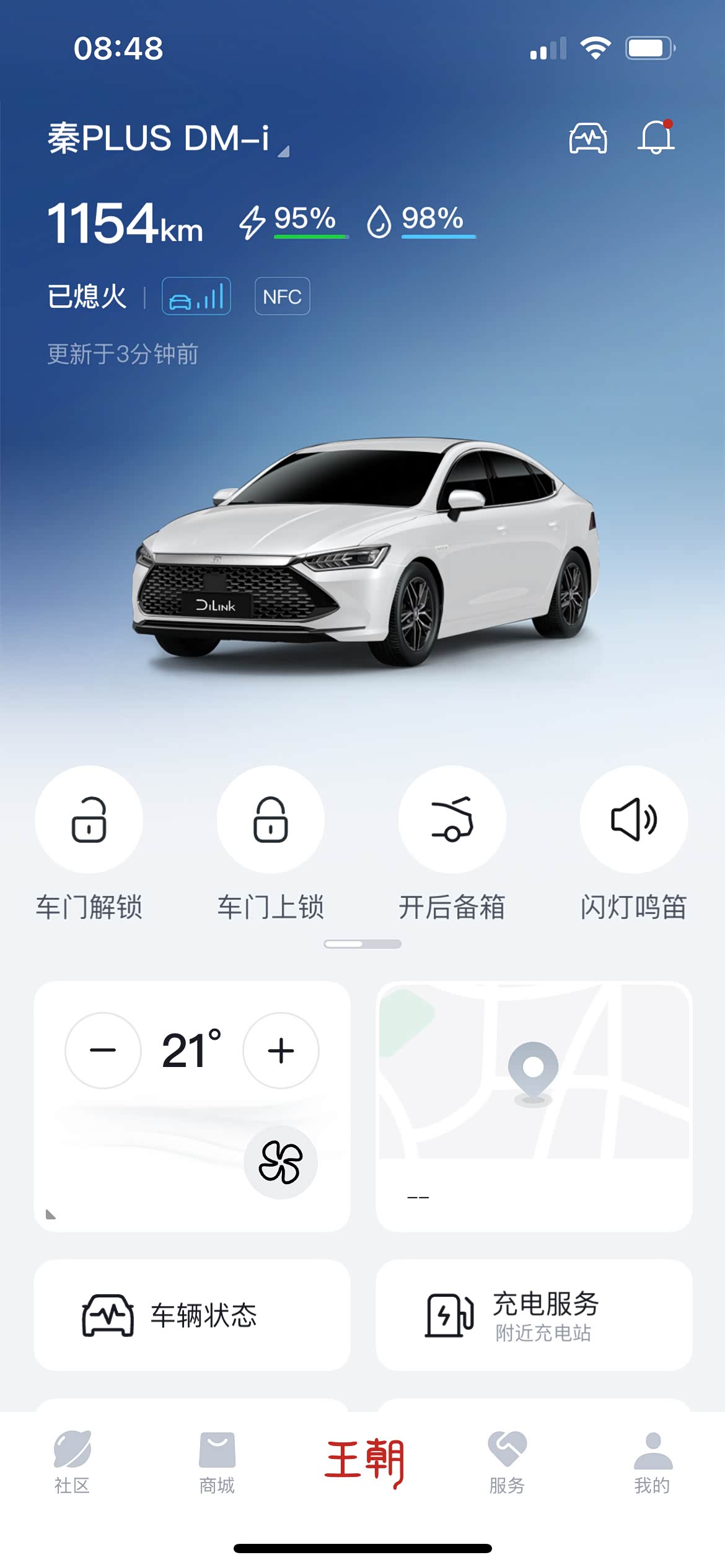725x1568 pixels.
Task: Switch to the 服务 service tab
Action: [507, 1463]
